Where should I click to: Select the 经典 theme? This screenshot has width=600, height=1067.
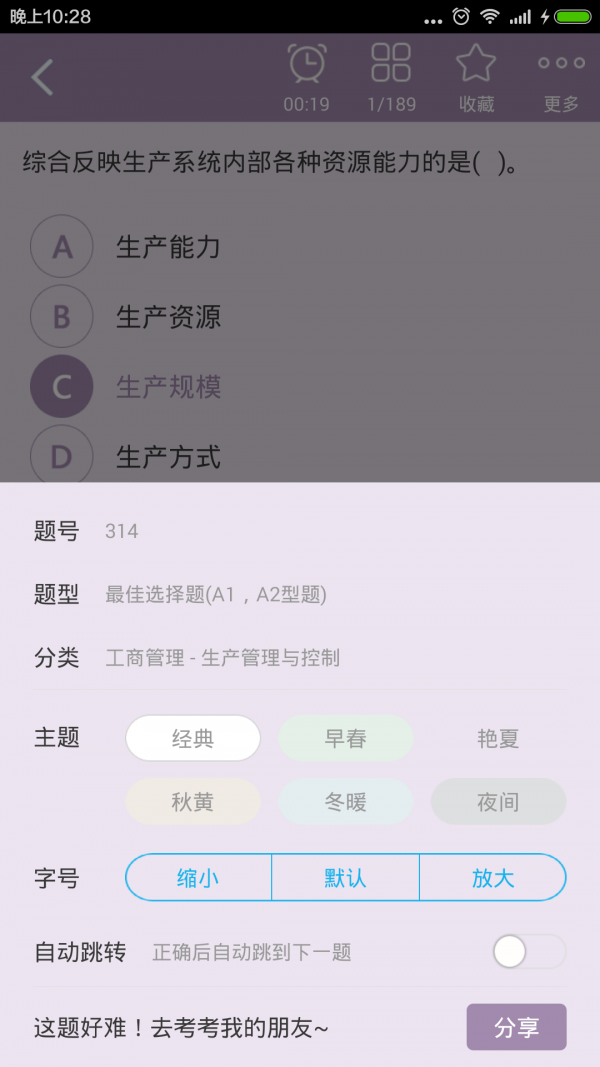click(193, 739)
